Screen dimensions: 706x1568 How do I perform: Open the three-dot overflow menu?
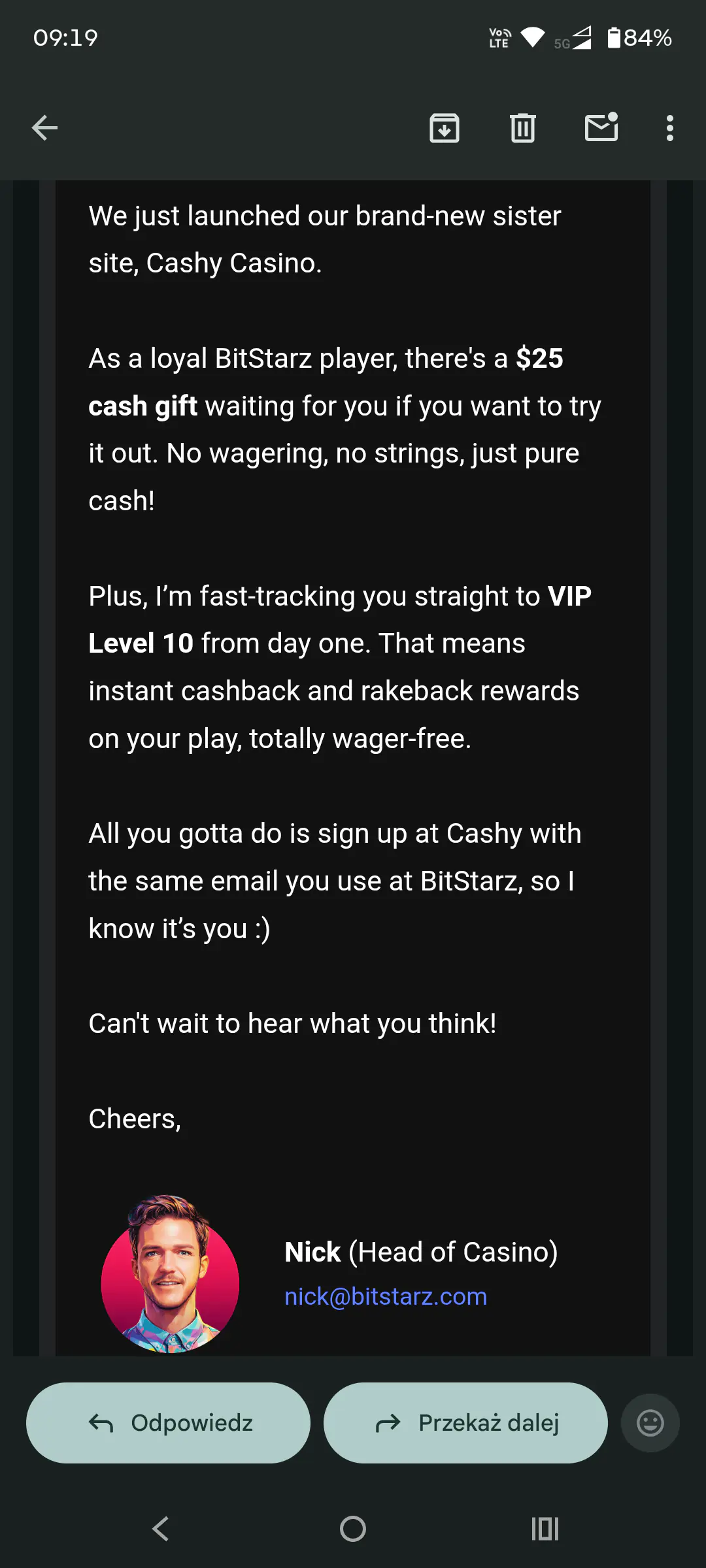tap(670, 128)
